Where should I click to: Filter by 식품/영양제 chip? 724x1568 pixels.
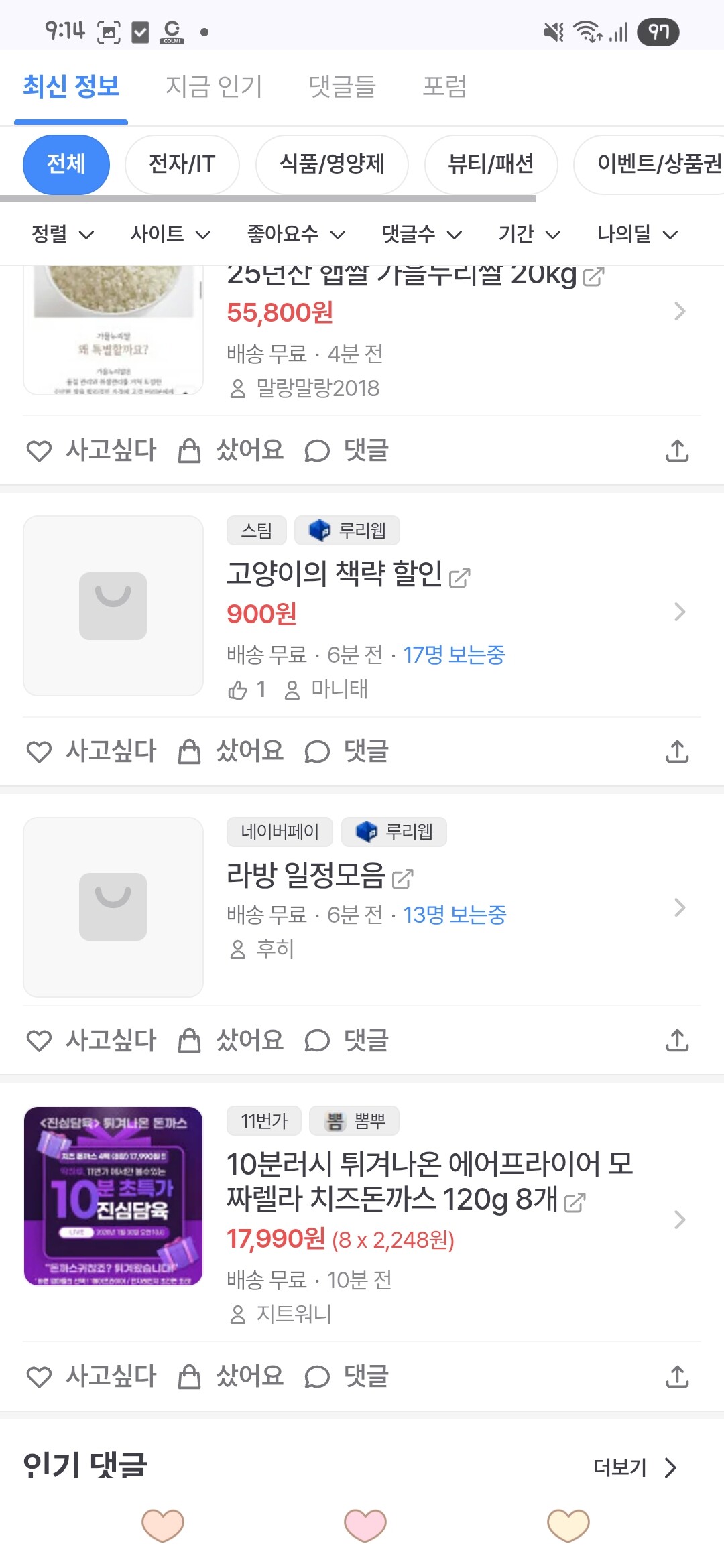(332, 164)
